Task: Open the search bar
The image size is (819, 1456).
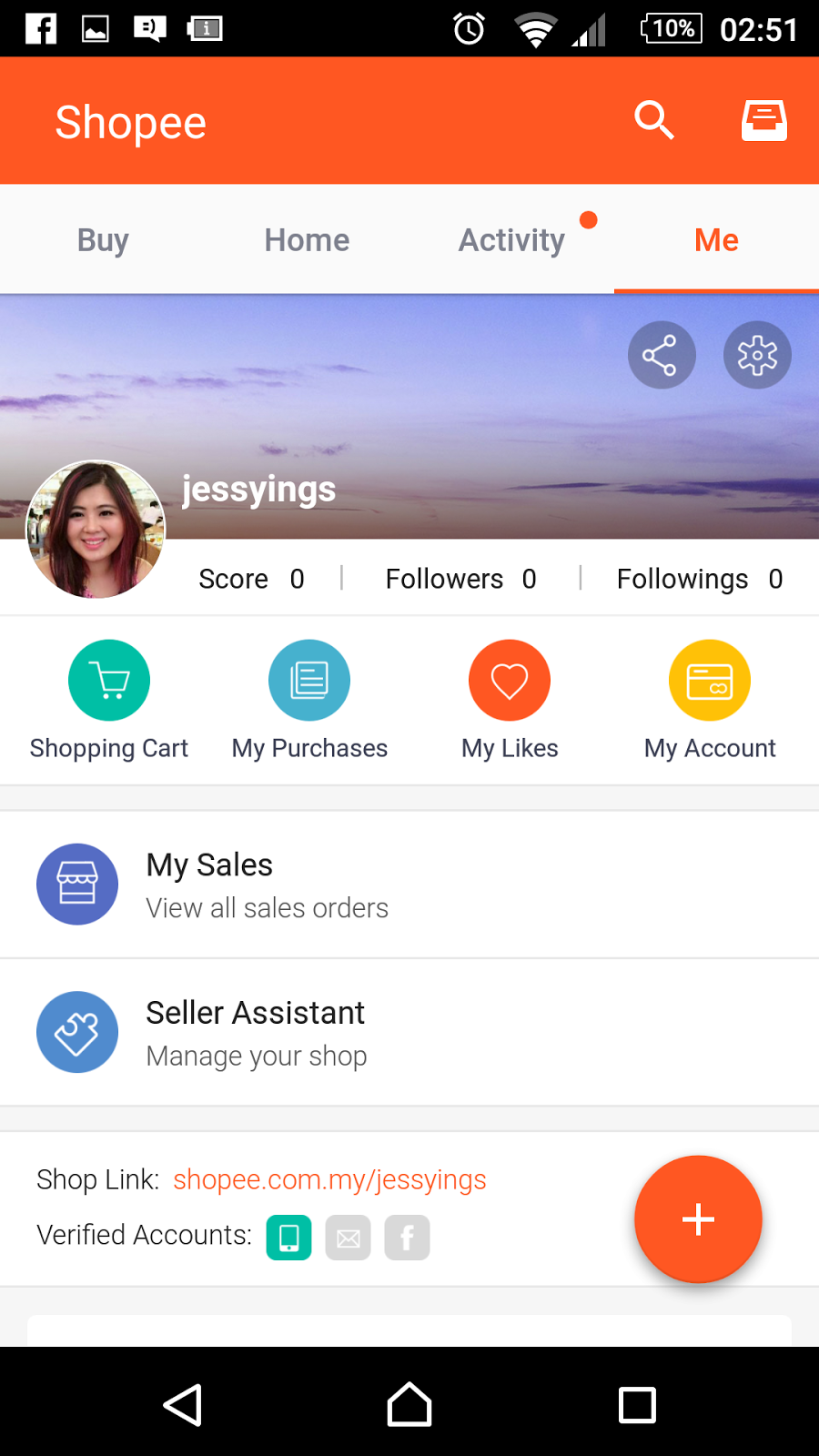Action: point(653,120)
